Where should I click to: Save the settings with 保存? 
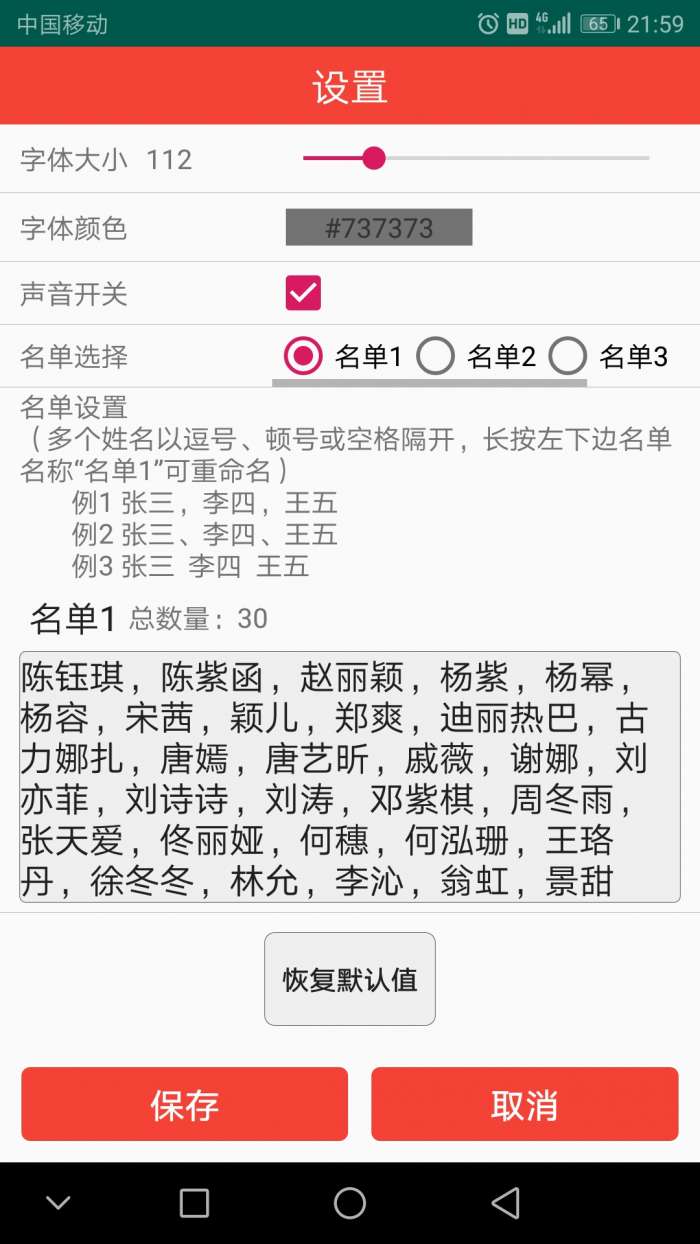(184, 1104)
